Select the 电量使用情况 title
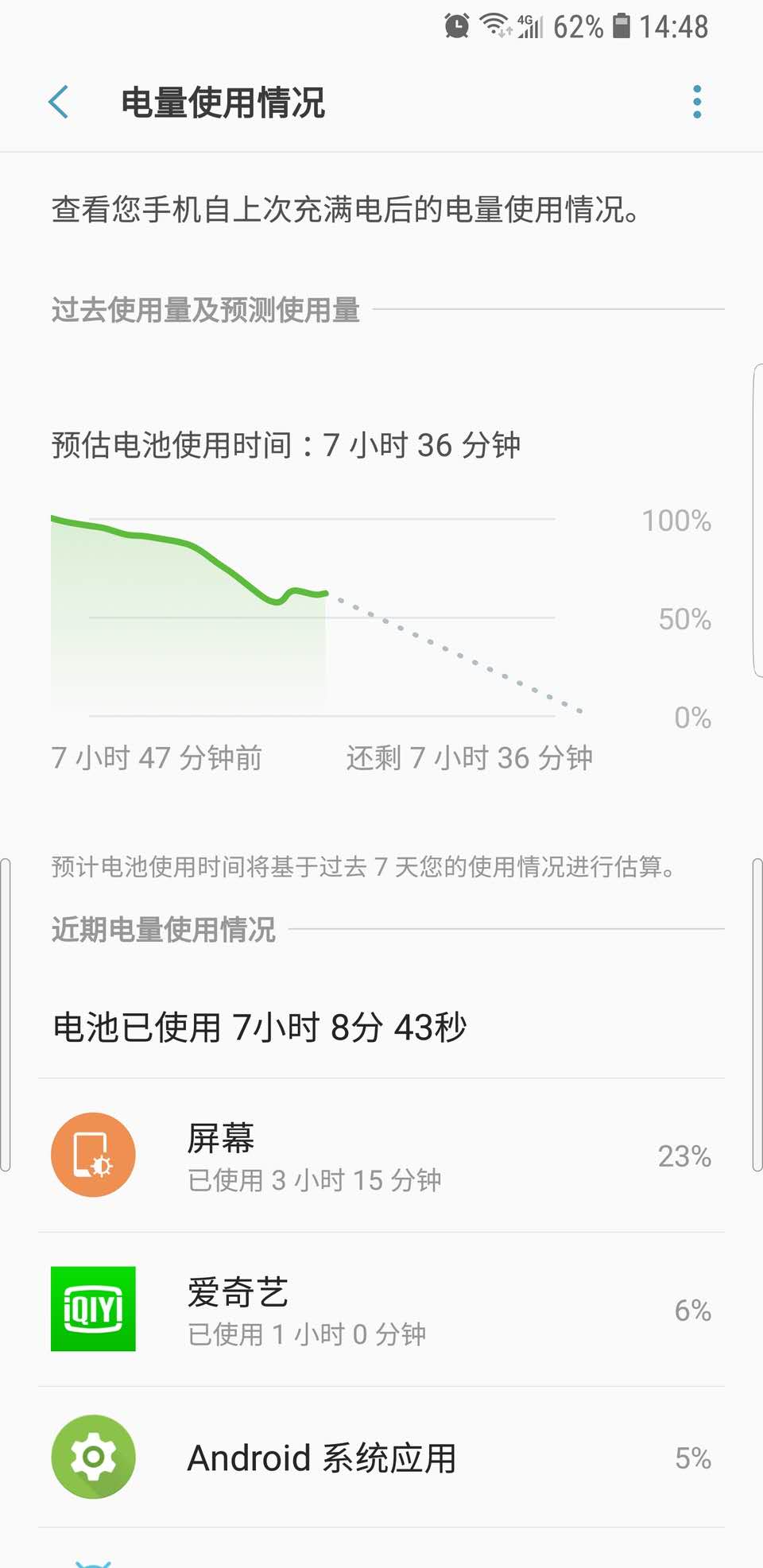Viewport: 763px width, 1568px height. [x=224, y=103]
